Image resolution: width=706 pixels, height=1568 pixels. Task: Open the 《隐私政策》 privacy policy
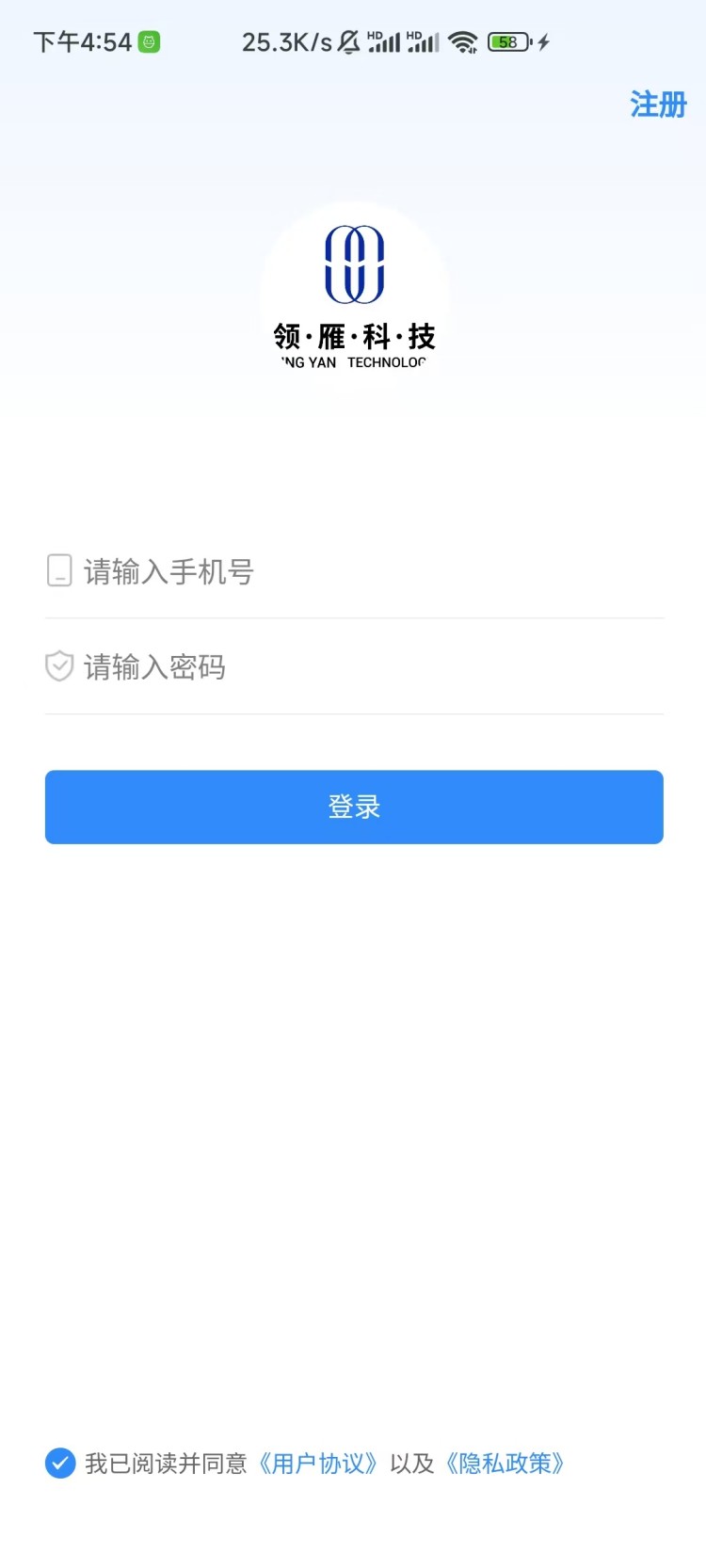pos(506,1464)
